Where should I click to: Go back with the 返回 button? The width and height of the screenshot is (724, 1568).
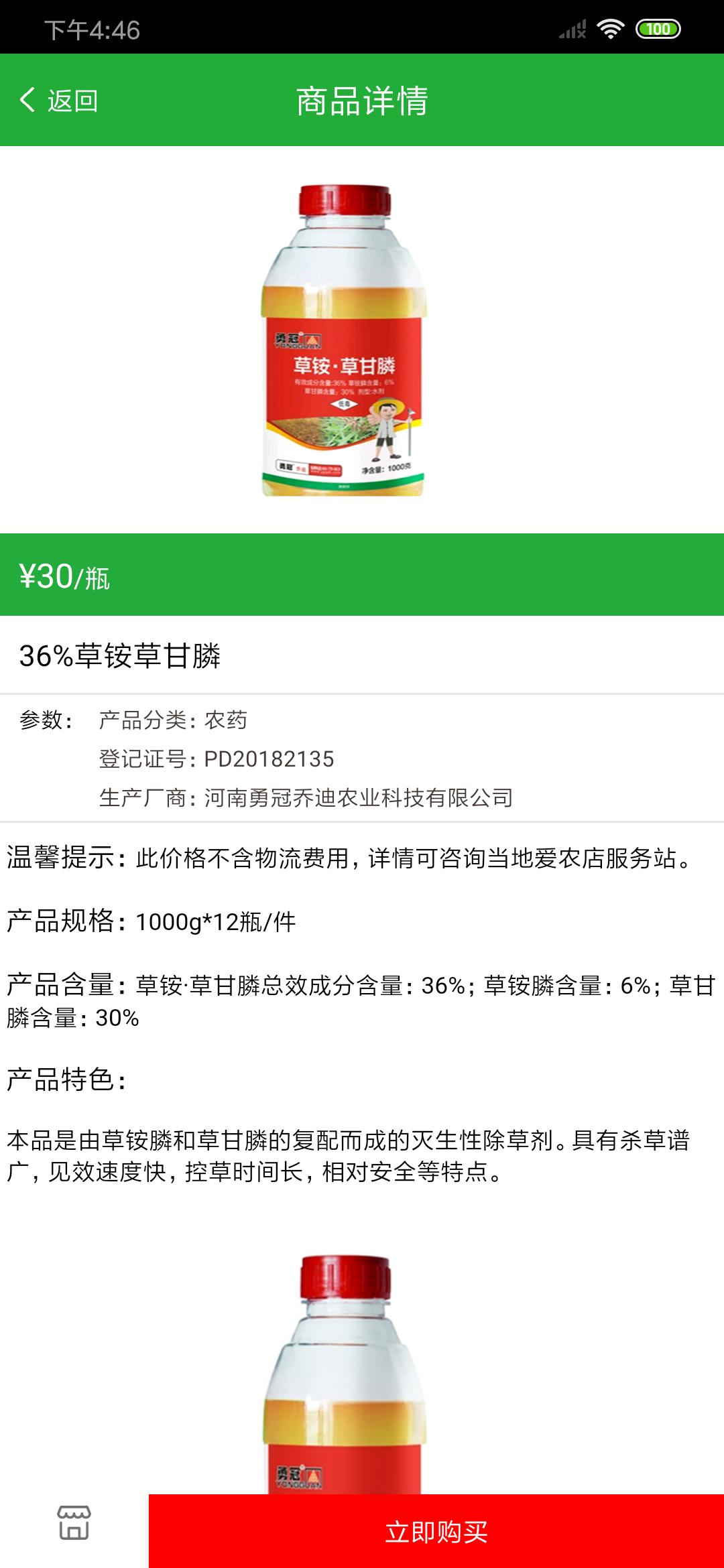coord(59,101)
